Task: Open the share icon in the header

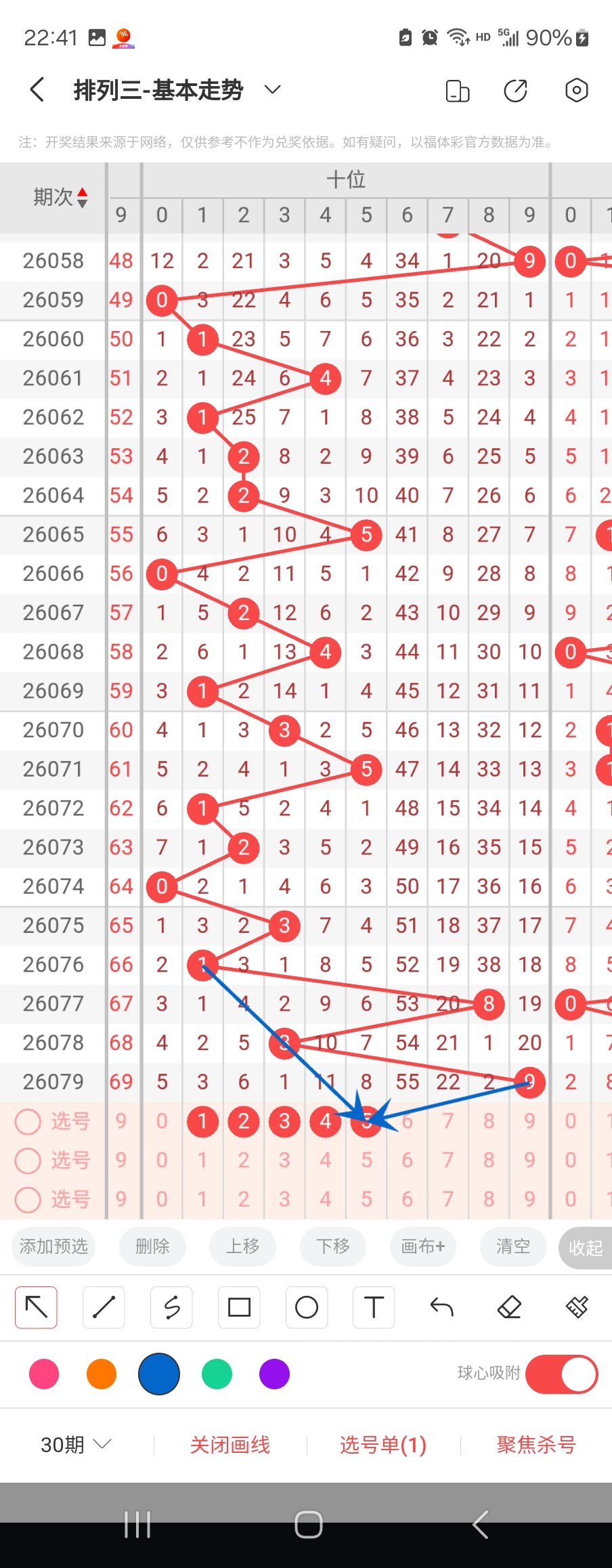Action: [515, 90]
